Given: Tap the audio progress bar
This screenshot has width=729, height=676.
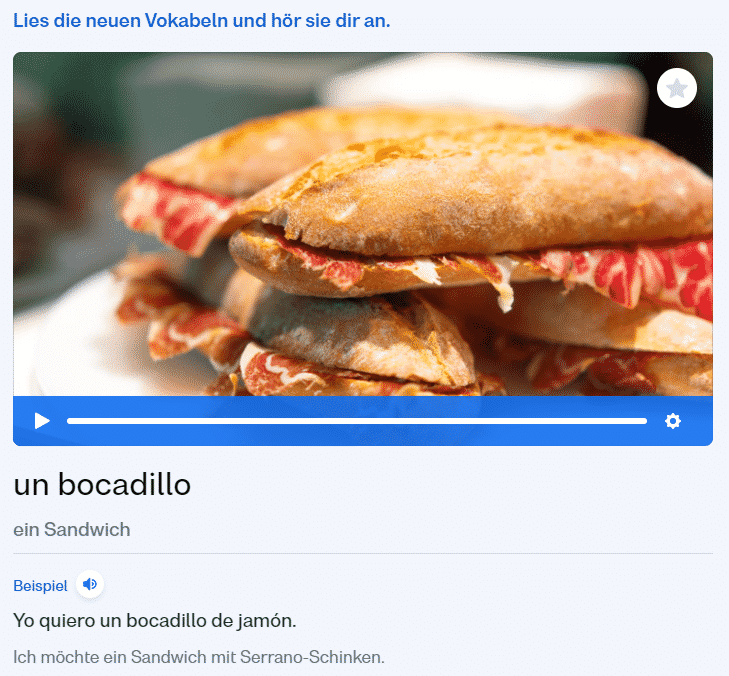Looking at the screenshot, I should click(x=357, y=421).
